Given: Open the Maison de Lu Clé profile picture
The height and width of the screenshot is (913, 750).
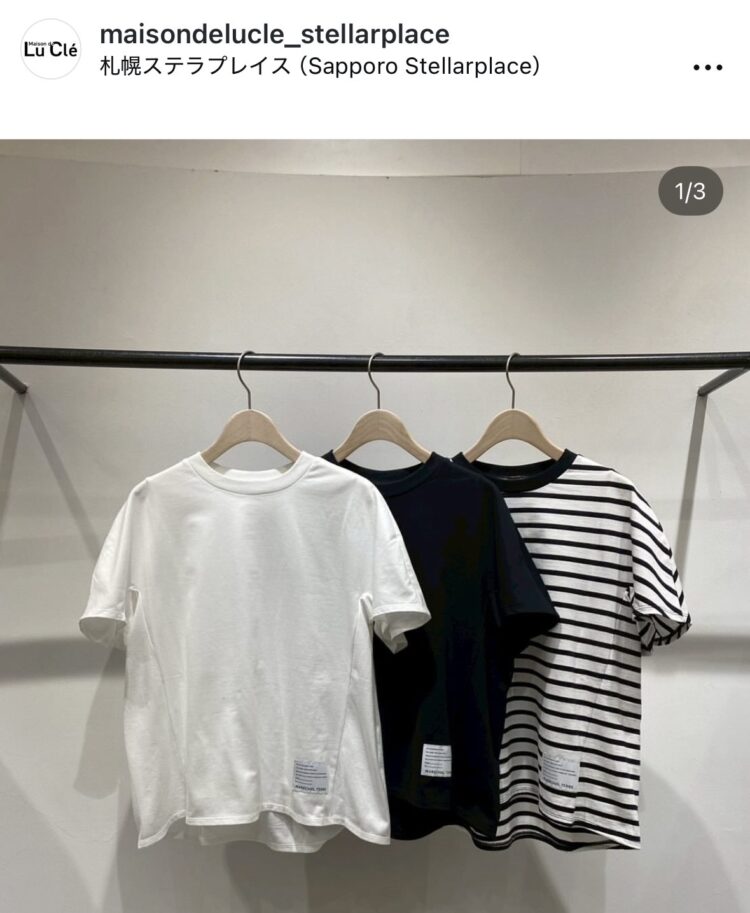Looking at the screenshot, I should [49, 49].
